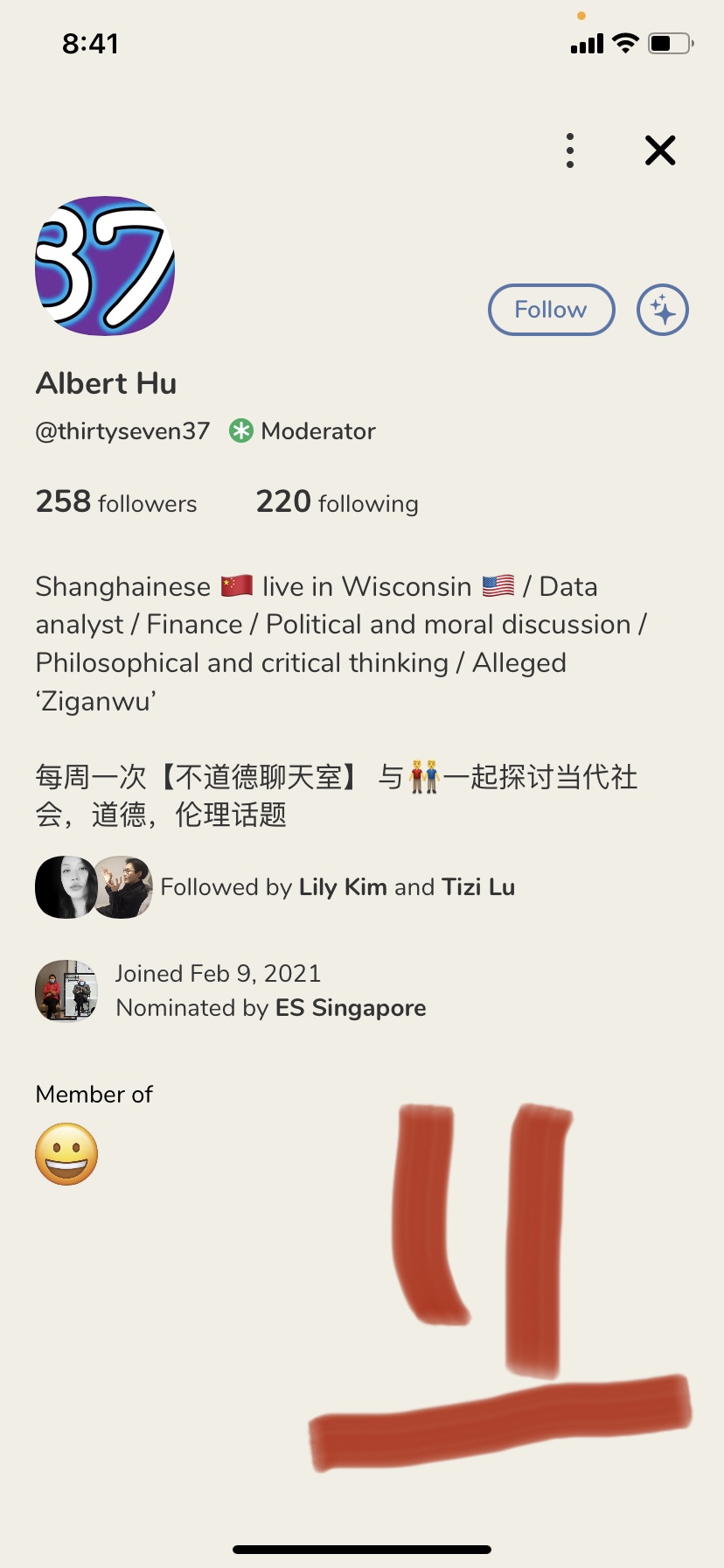Viewport: 724px width, 1568px height.
Task: Open the three-dot overflow menu
Action: (570, 150)
